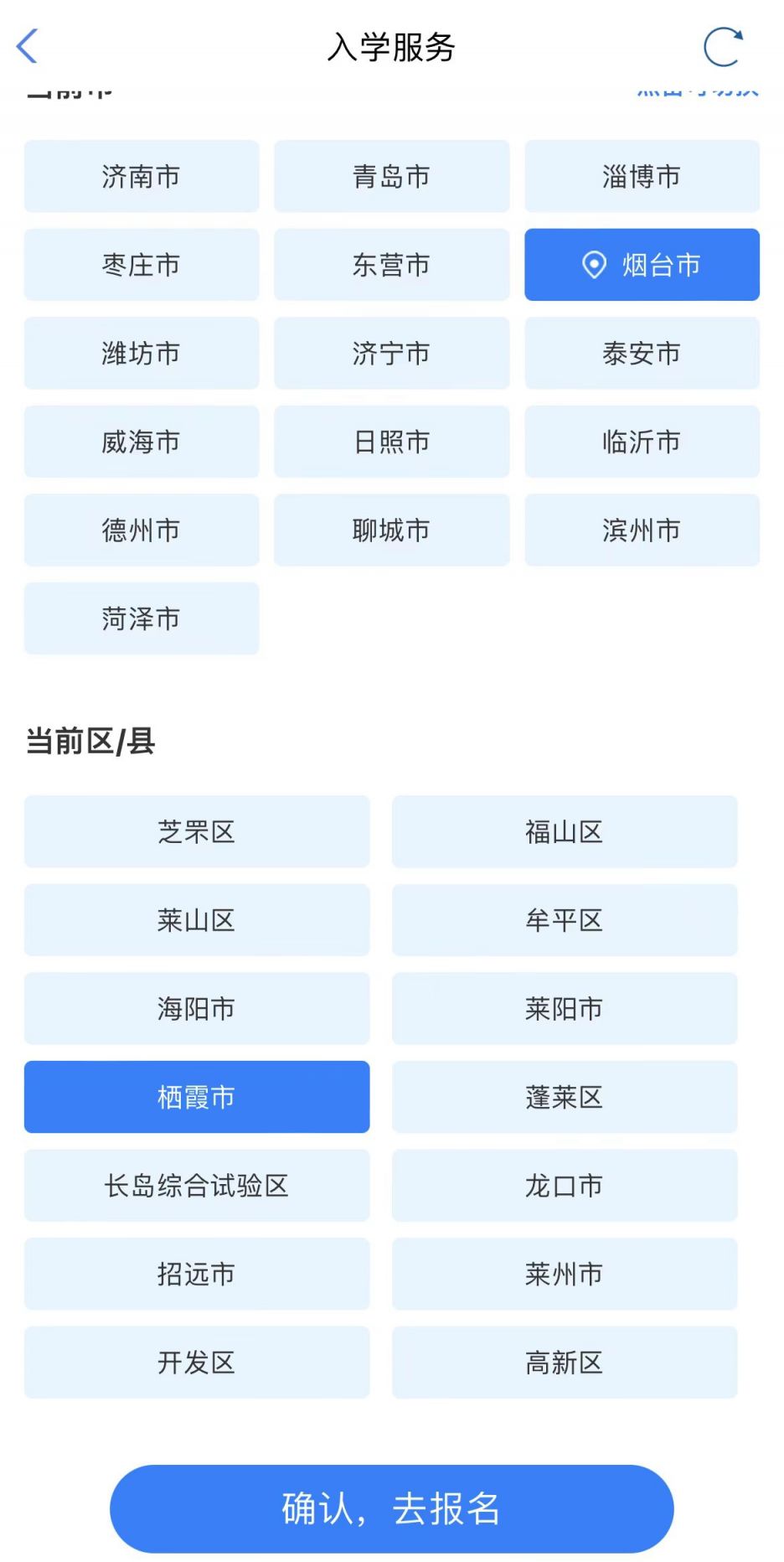Image resolution: width=784 pixels, height=1562 pixels.
Task: Pick 芝罘区 district
Action: click(x=197, y=831)
